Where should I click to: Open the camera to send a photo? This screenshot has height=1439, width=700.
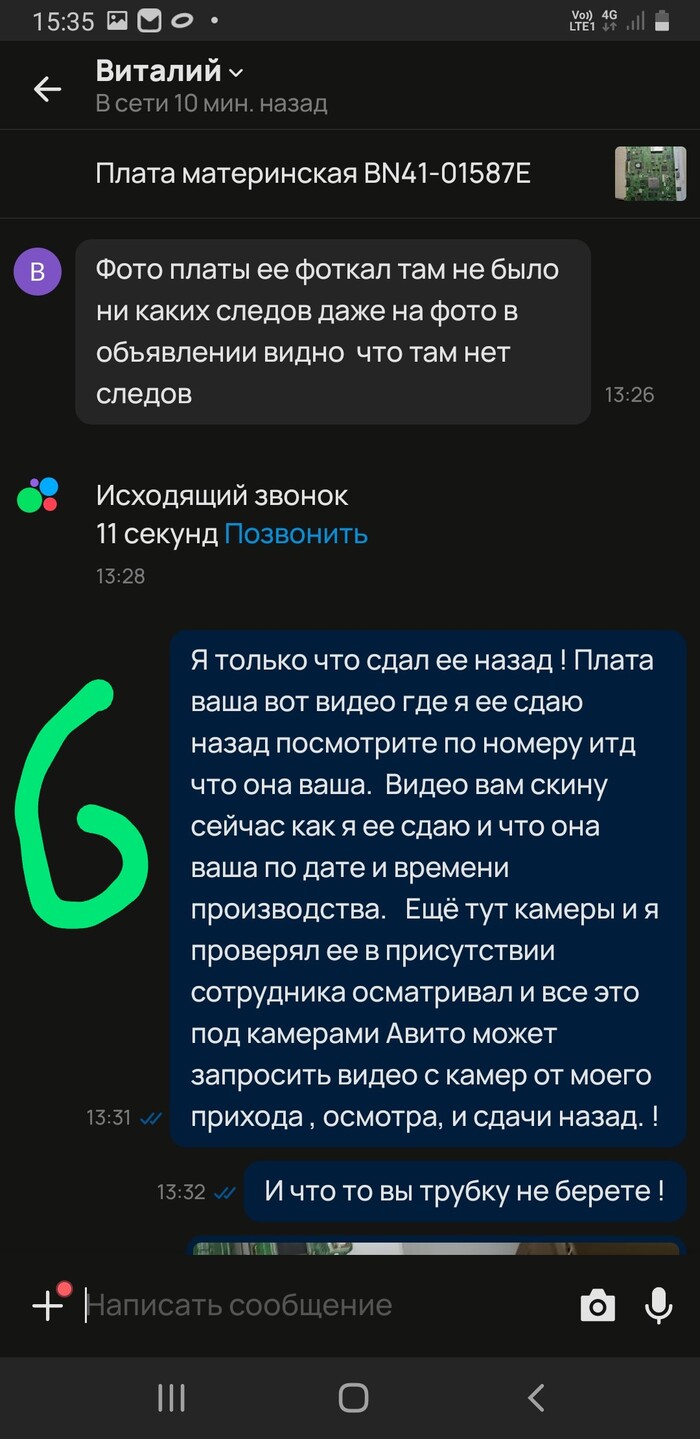pyautogui.click(x=597, y=1305)
